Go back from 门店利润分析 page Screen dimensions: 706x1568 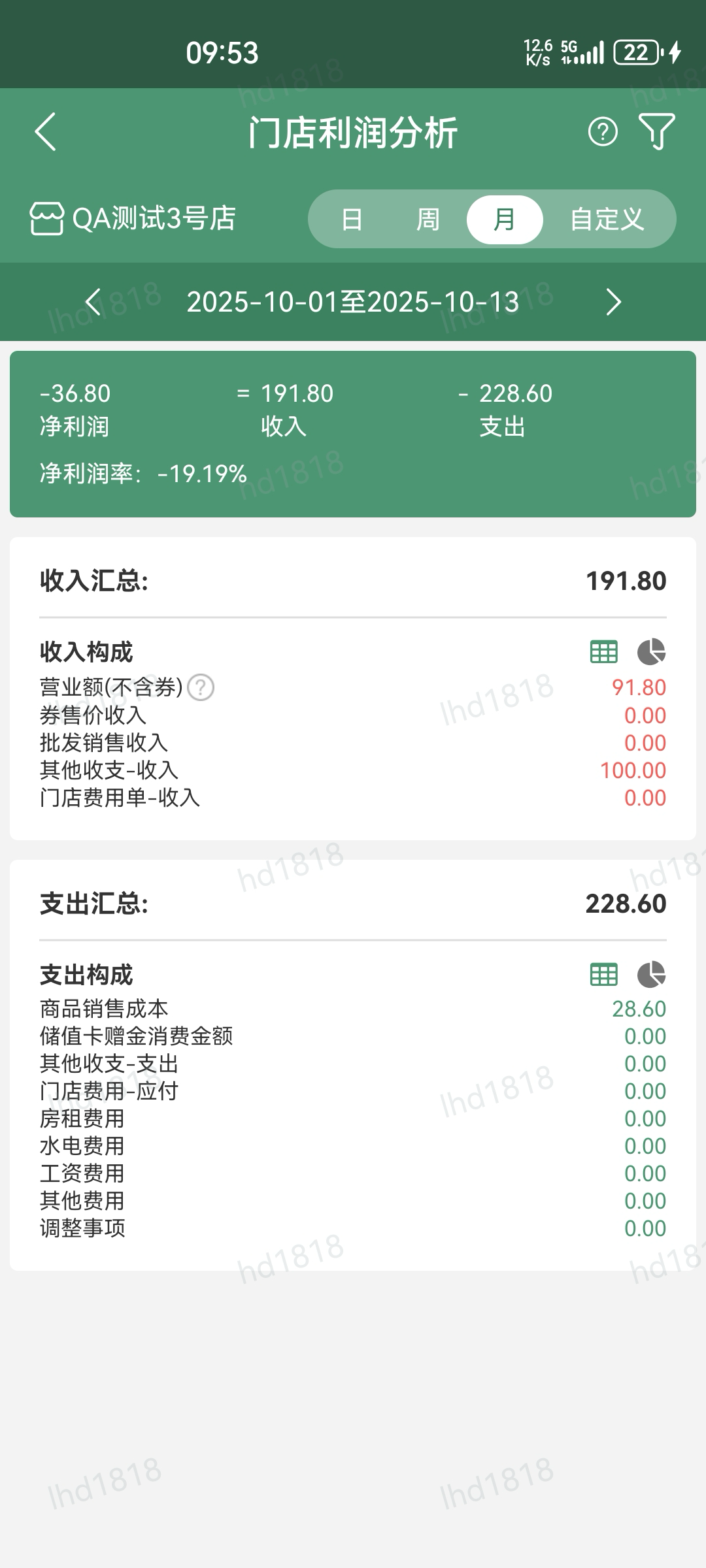click(x=46, y=132)
